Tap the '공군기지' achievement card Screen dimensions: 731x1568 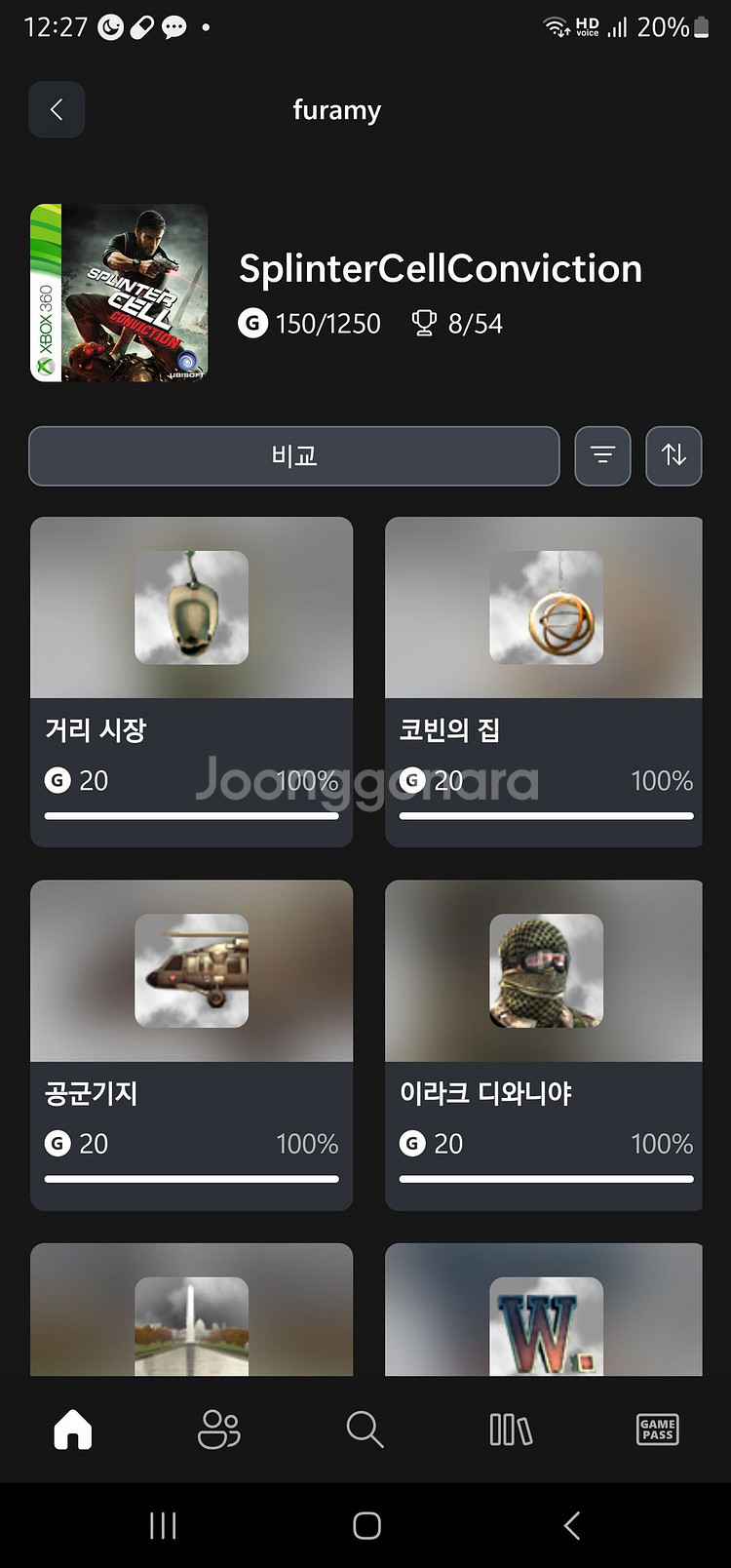click(x=191, y=1045)
